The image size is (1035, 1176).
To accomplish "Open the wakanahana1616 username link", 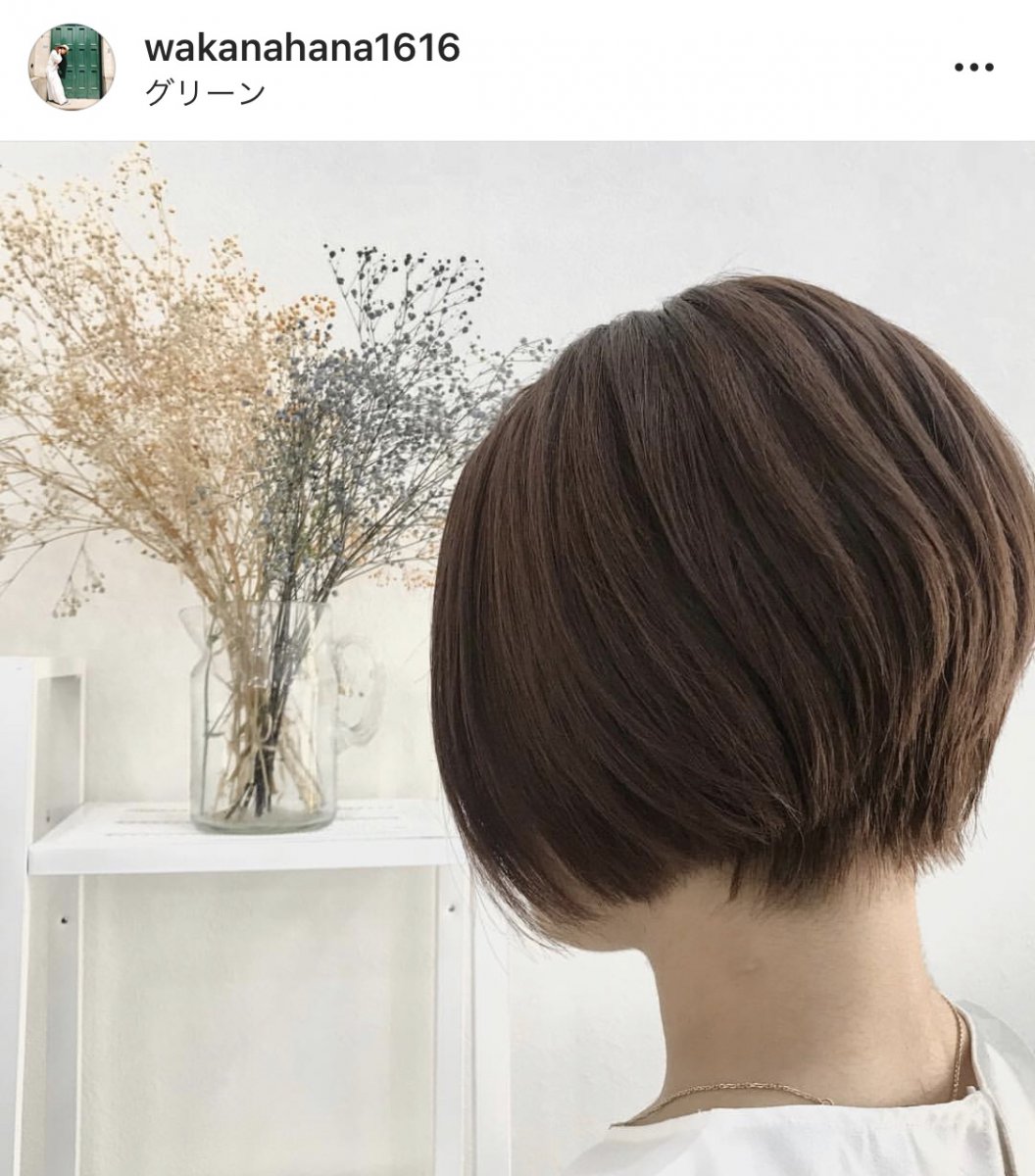I will (302, 47).
